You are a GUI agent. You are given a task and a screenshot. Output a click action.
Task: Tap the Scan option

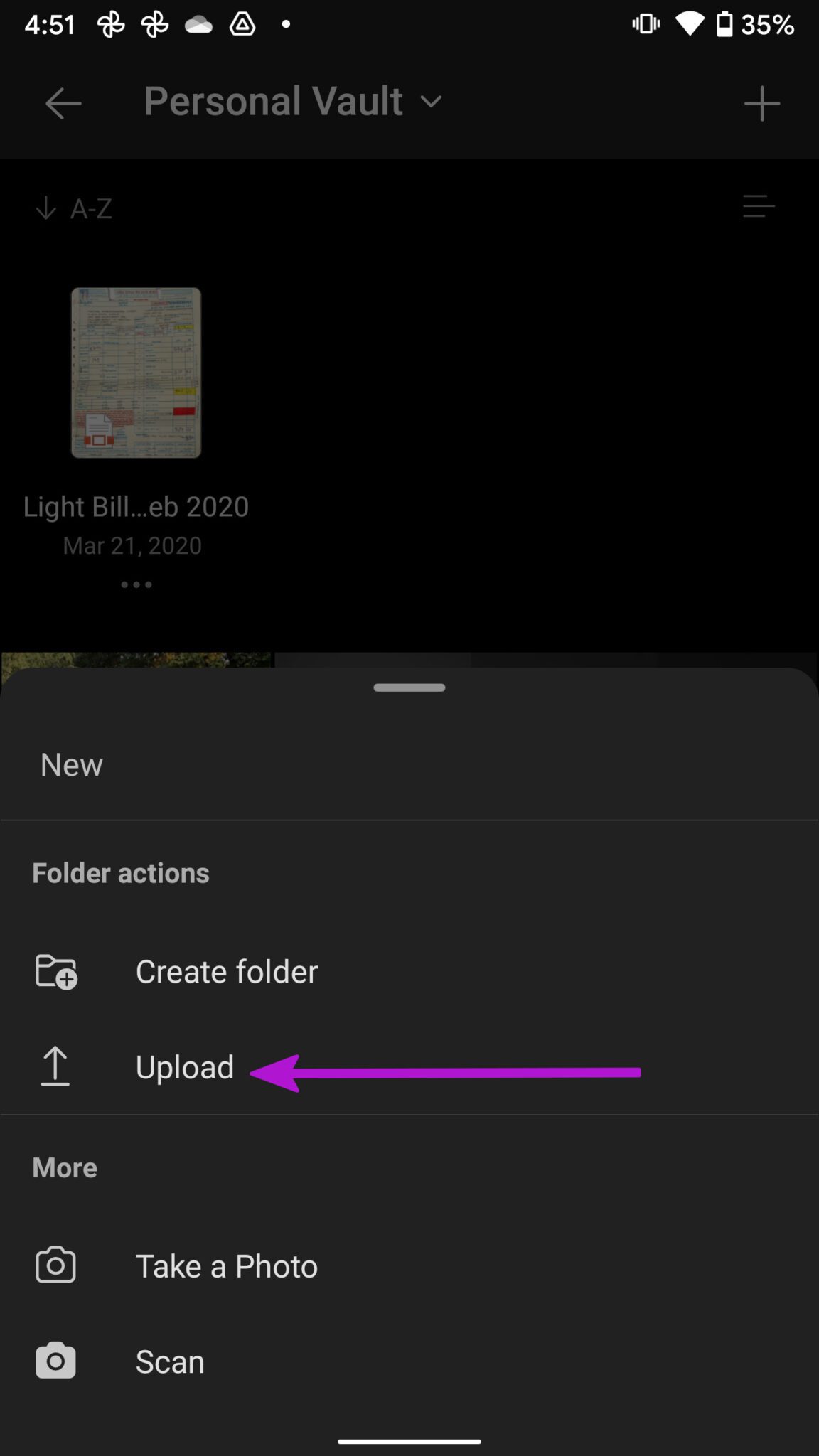pos(170,1361)
